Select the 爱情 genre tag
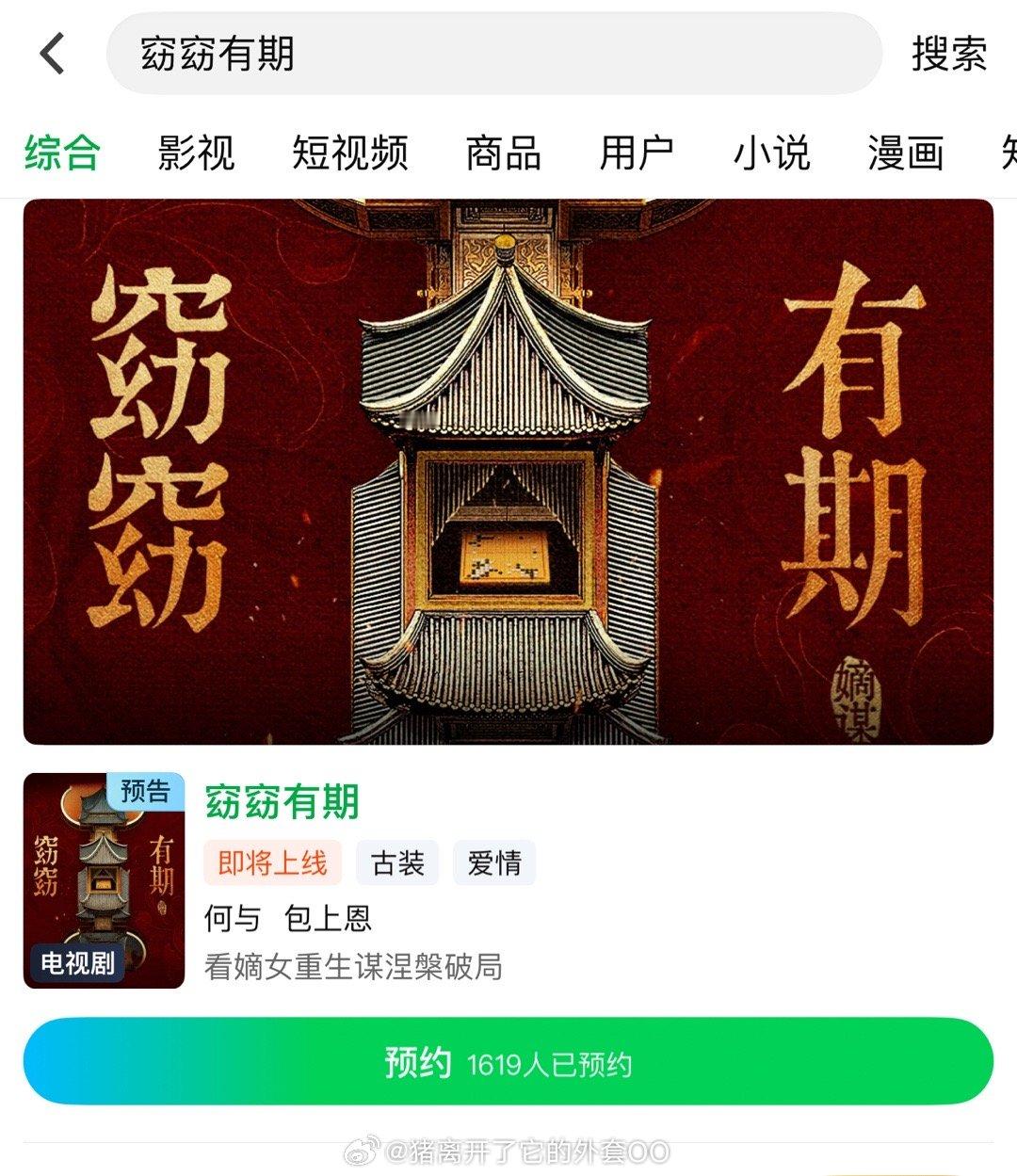The width and height of the screenshot is (1017, 1176). point(493,864)
